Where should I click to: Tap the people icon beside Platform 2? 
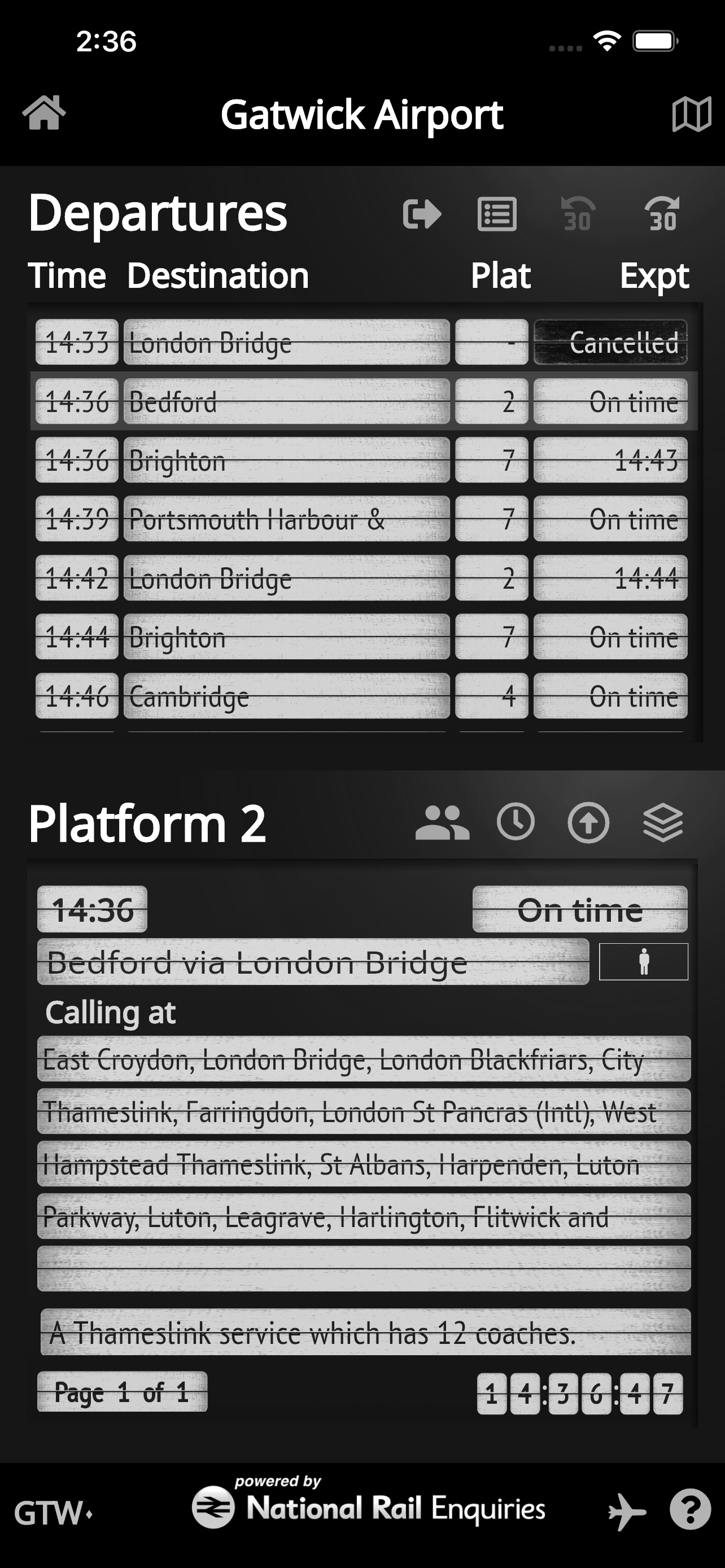point(443,823)
